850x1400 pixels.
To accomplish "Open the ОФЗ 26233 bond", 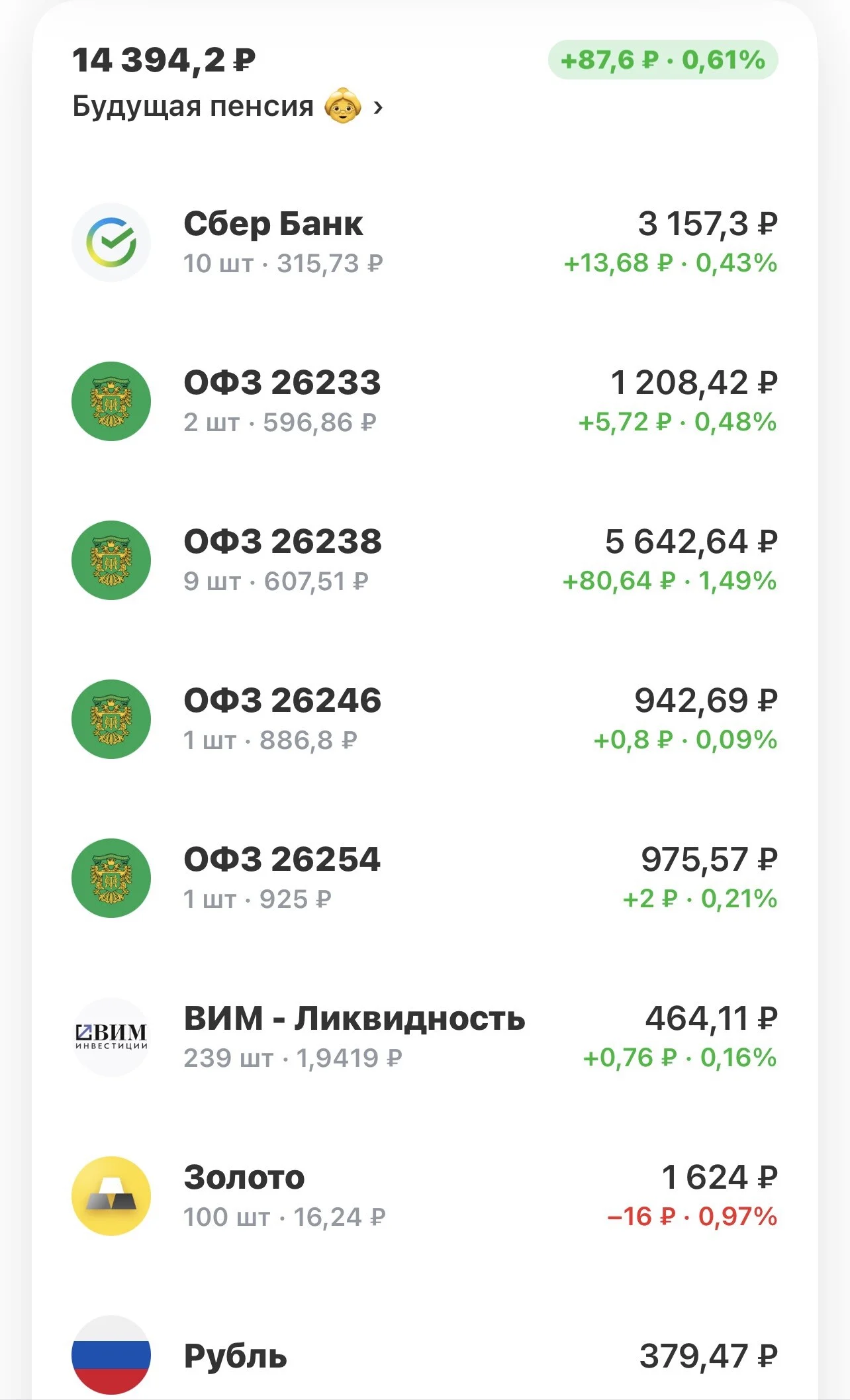I will (x=424, y=401).
